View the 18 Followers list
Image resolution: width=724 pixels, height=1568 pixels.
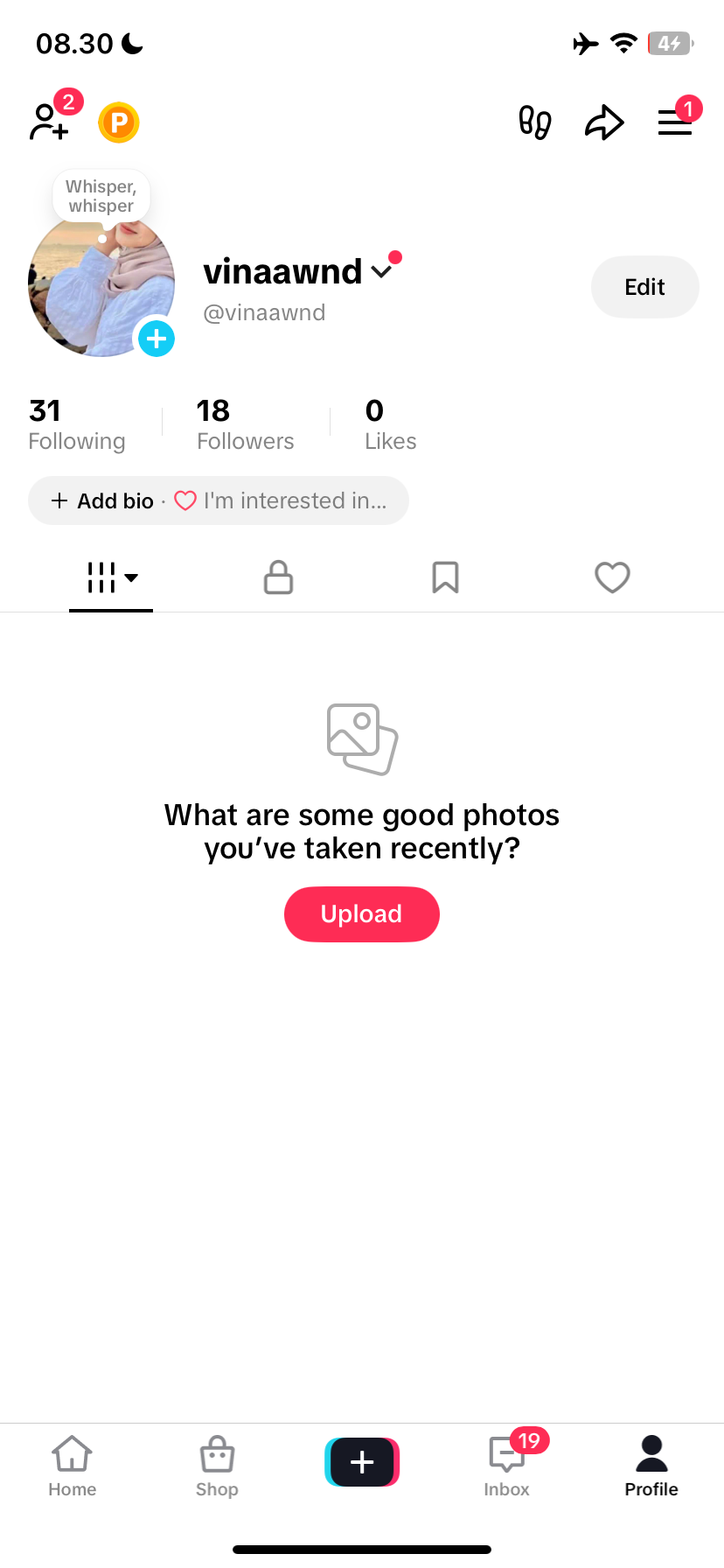tap(245, 425)
